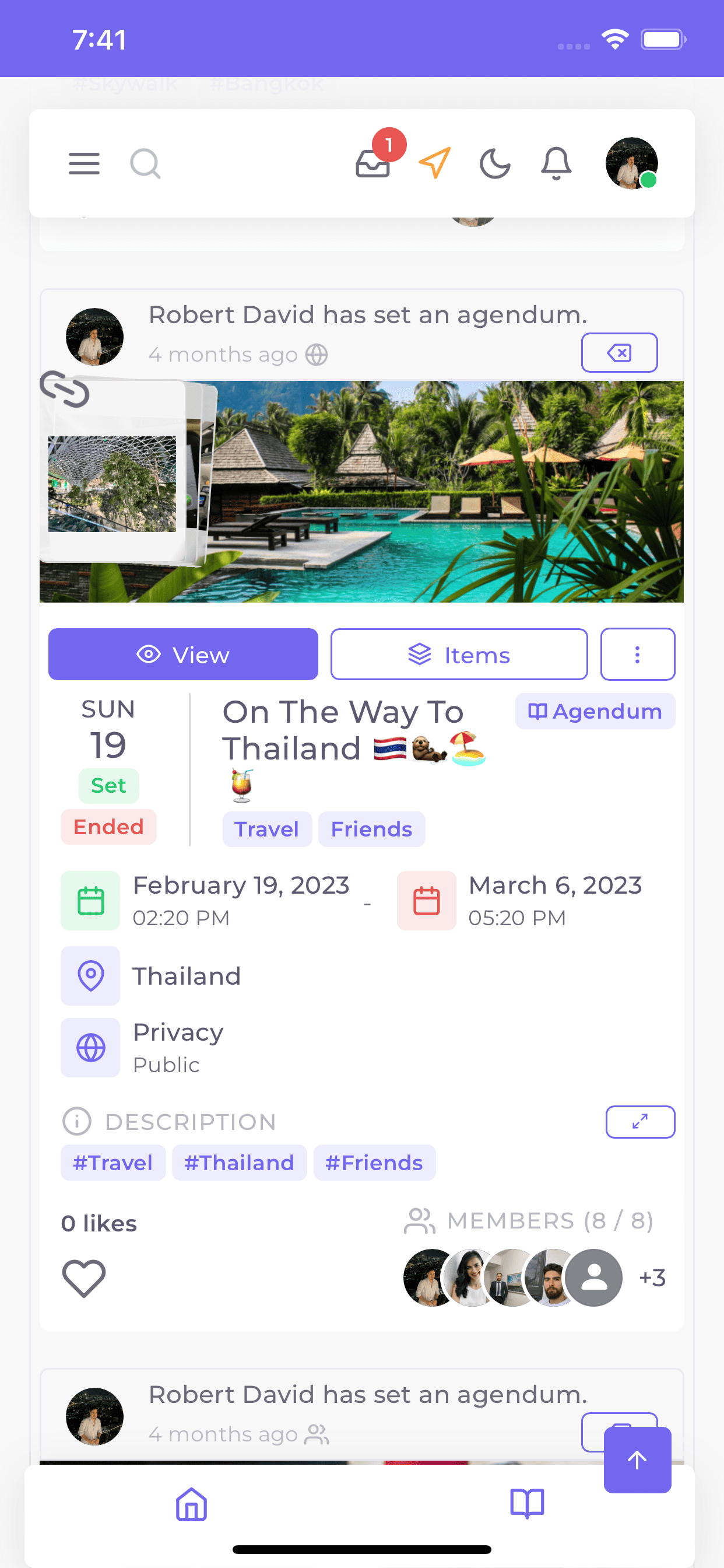This screenshot has height=1568, width=724.
Task: Jump back to top with arrow button
Action: [x=637, y=1459]
